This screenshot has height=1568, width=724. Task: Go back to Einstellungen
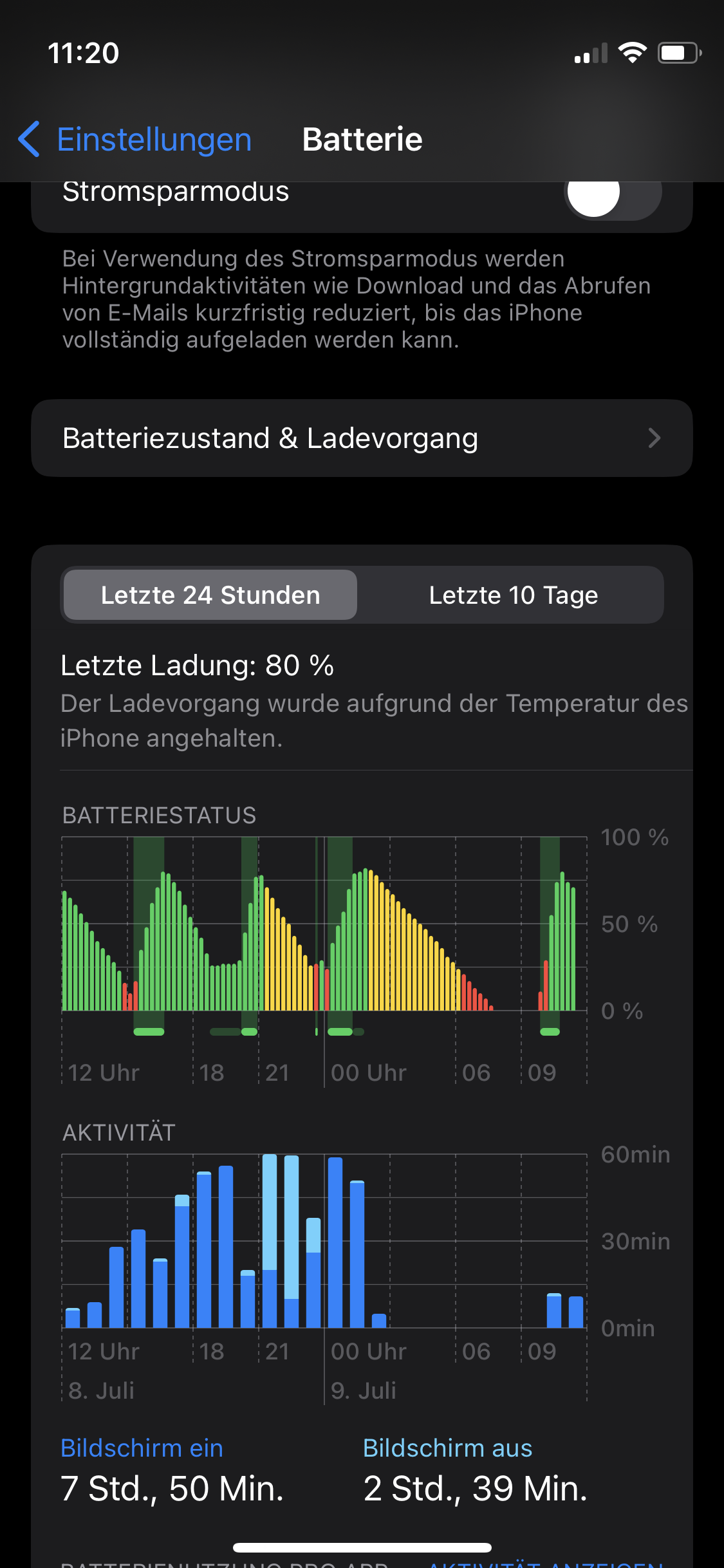click(135, 140)
